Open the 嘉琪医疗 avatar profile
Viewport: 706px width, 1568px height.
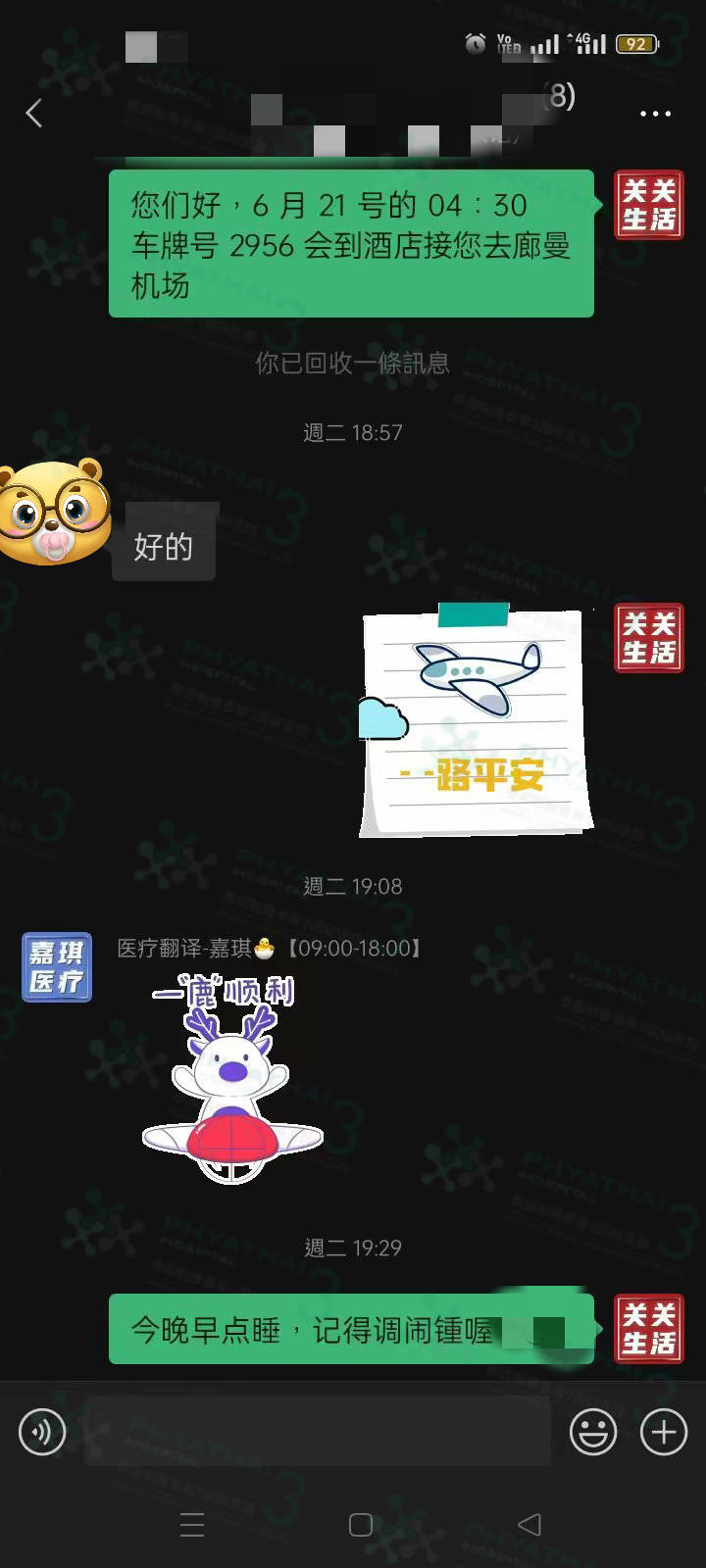57,967
